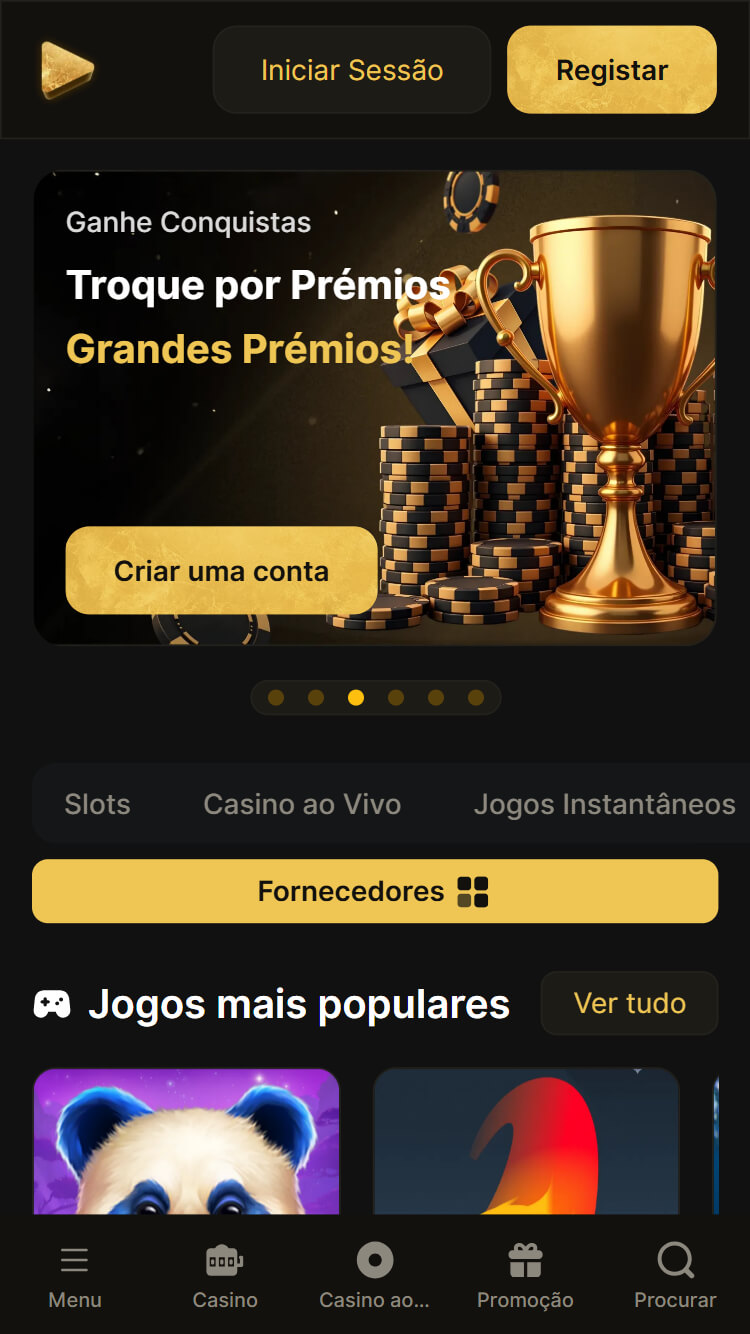
Task: View all popular games with Ver tudo
Action: (x=629, y=1003)
